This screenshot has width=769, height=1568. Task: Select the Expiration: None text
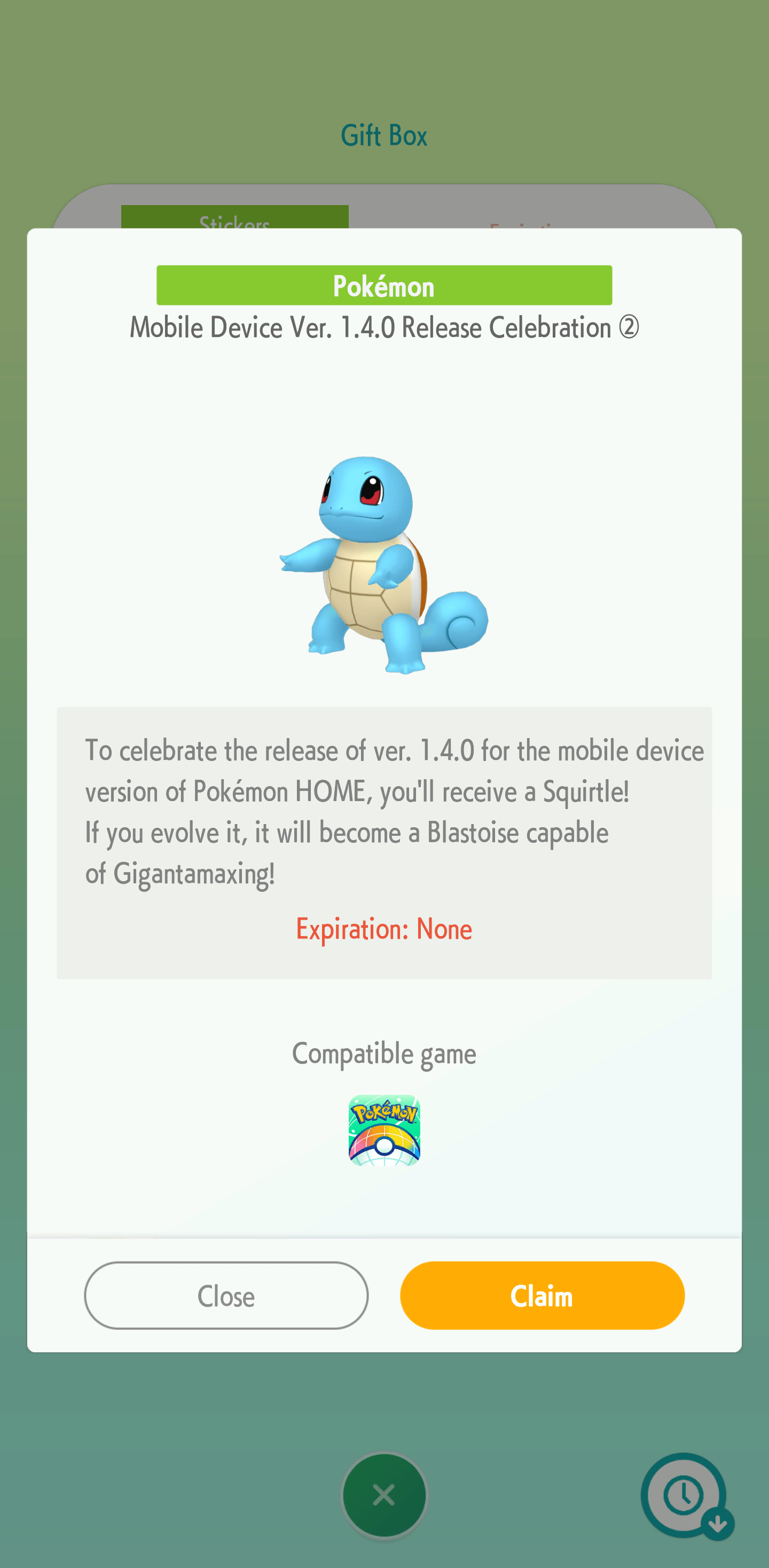pyautogui.click(x=383, y=928)
